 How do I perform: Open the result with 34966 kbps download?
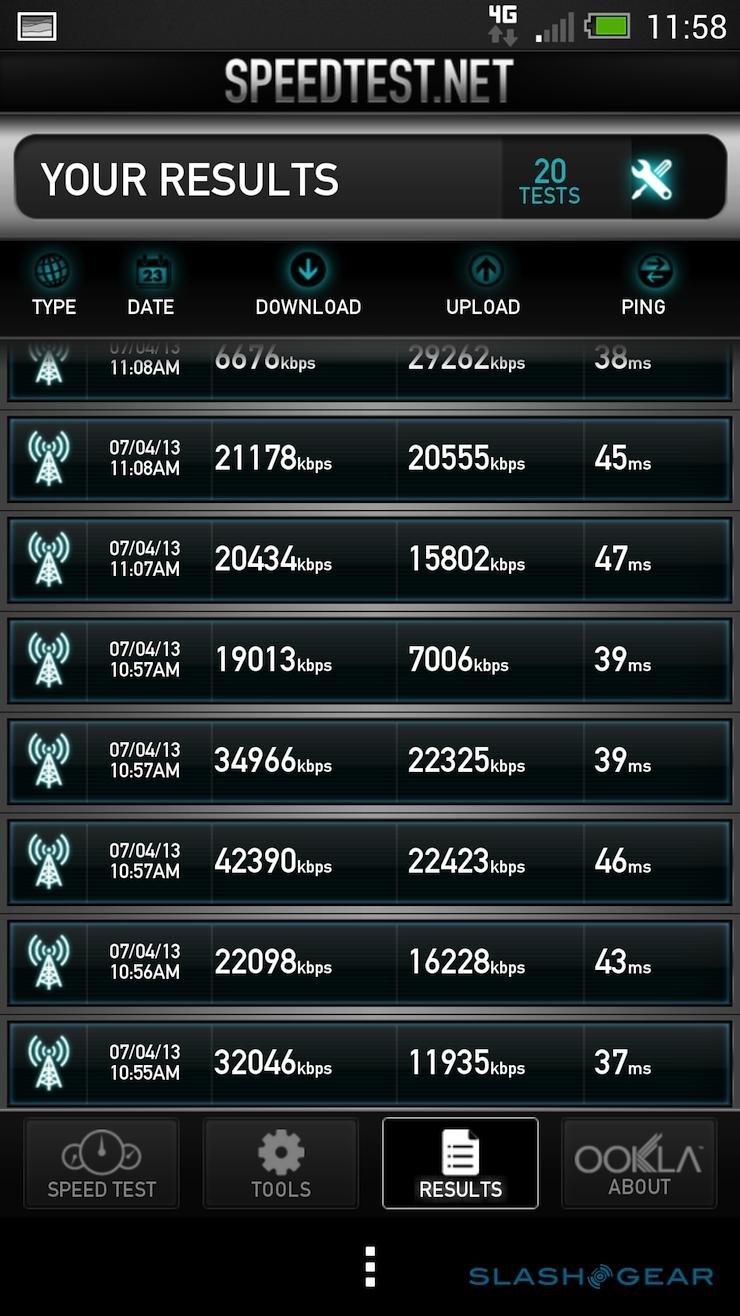pos(370,761)
